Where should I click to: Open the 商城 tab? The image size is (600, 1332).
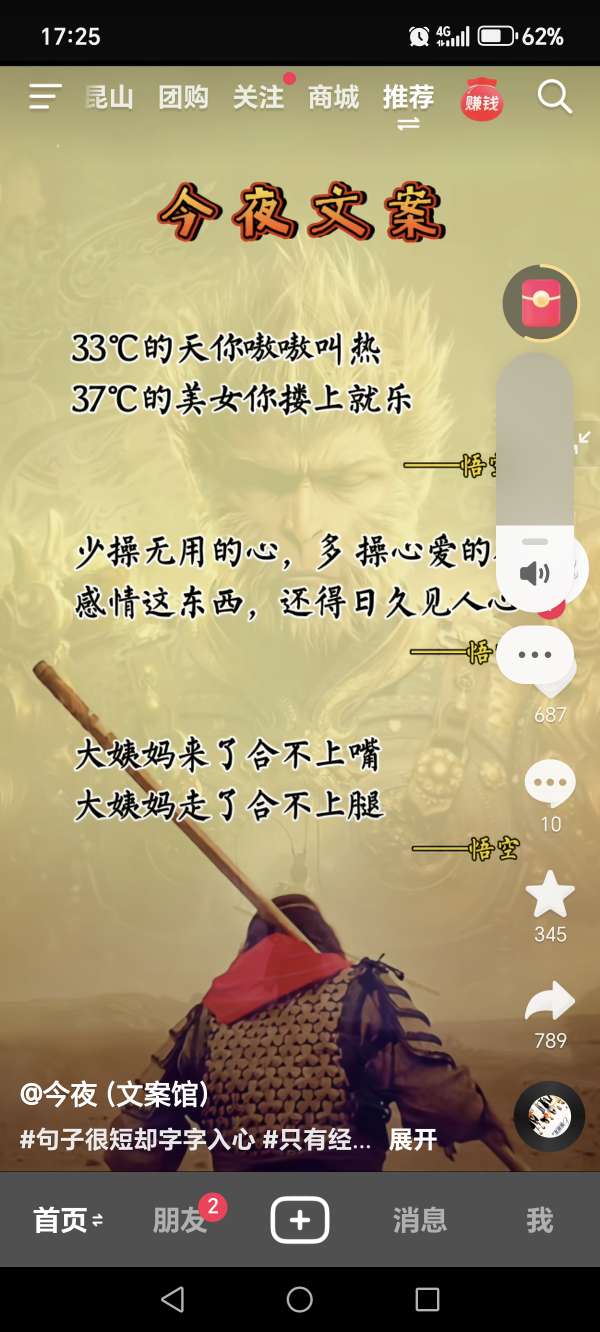tap(333, 97)
